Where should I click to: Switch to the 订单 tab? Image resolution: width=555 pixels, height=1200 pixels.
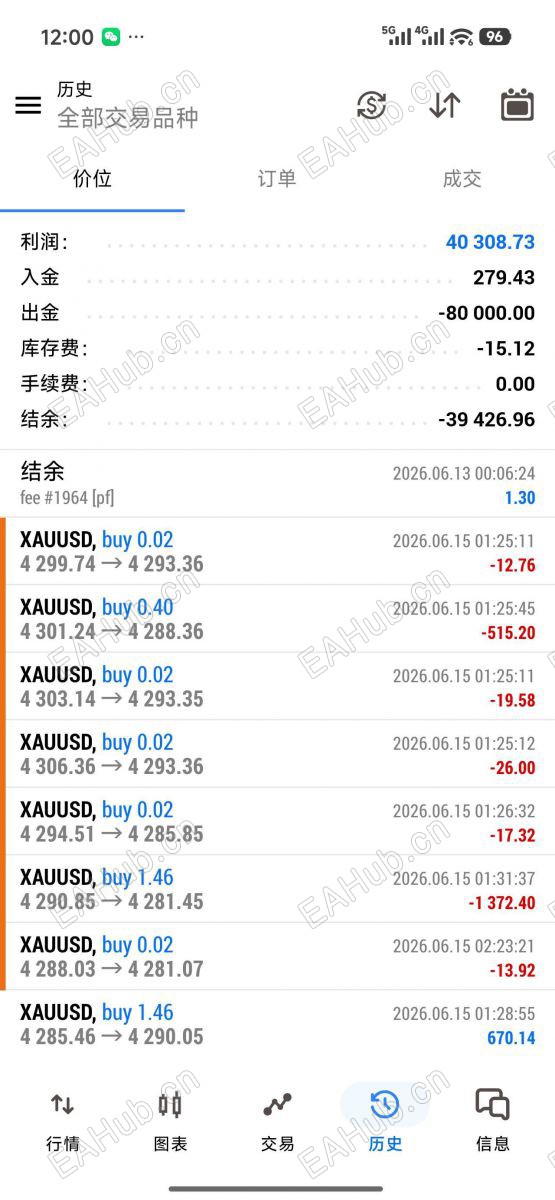[277, 179]
